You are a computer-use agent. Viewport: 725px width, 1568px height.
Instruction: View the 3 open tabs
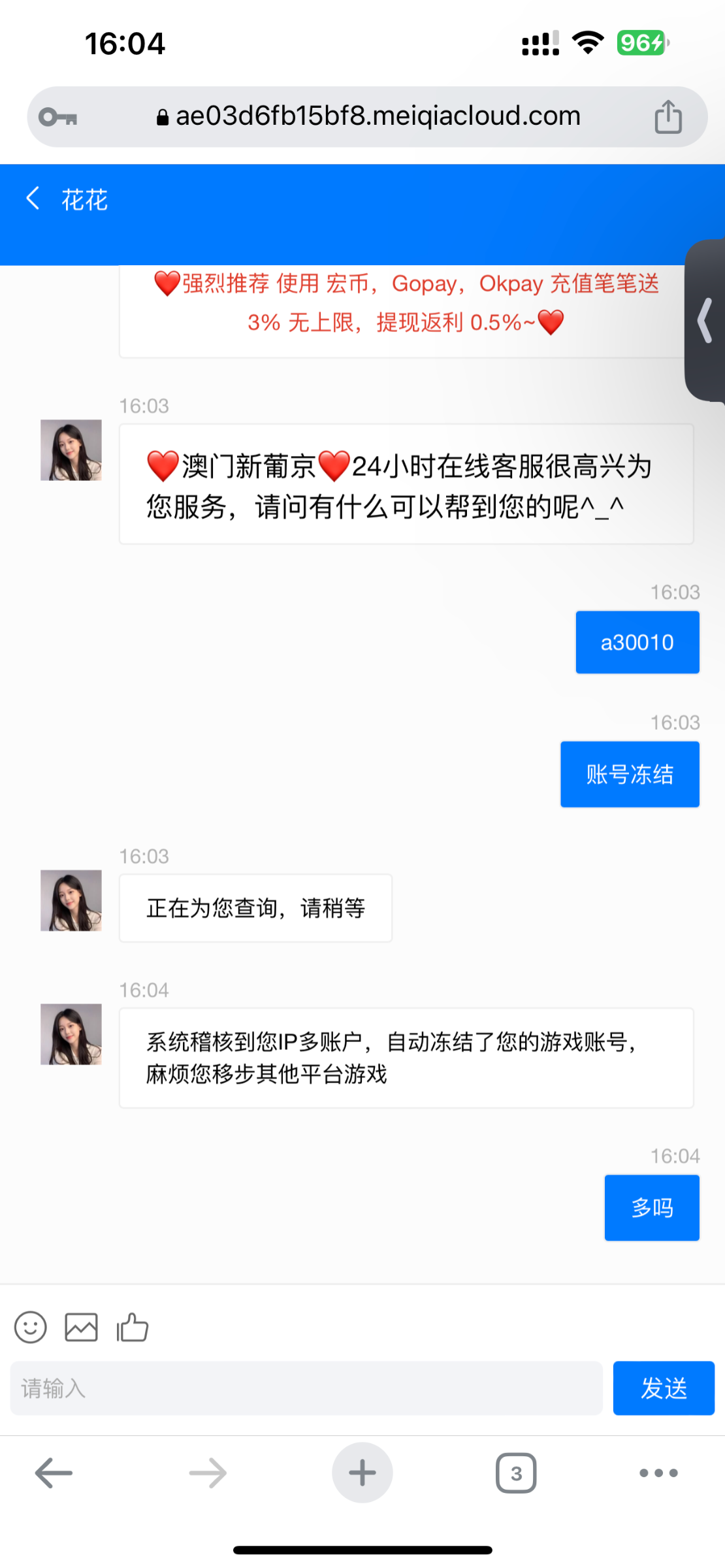click(516, 1473)
